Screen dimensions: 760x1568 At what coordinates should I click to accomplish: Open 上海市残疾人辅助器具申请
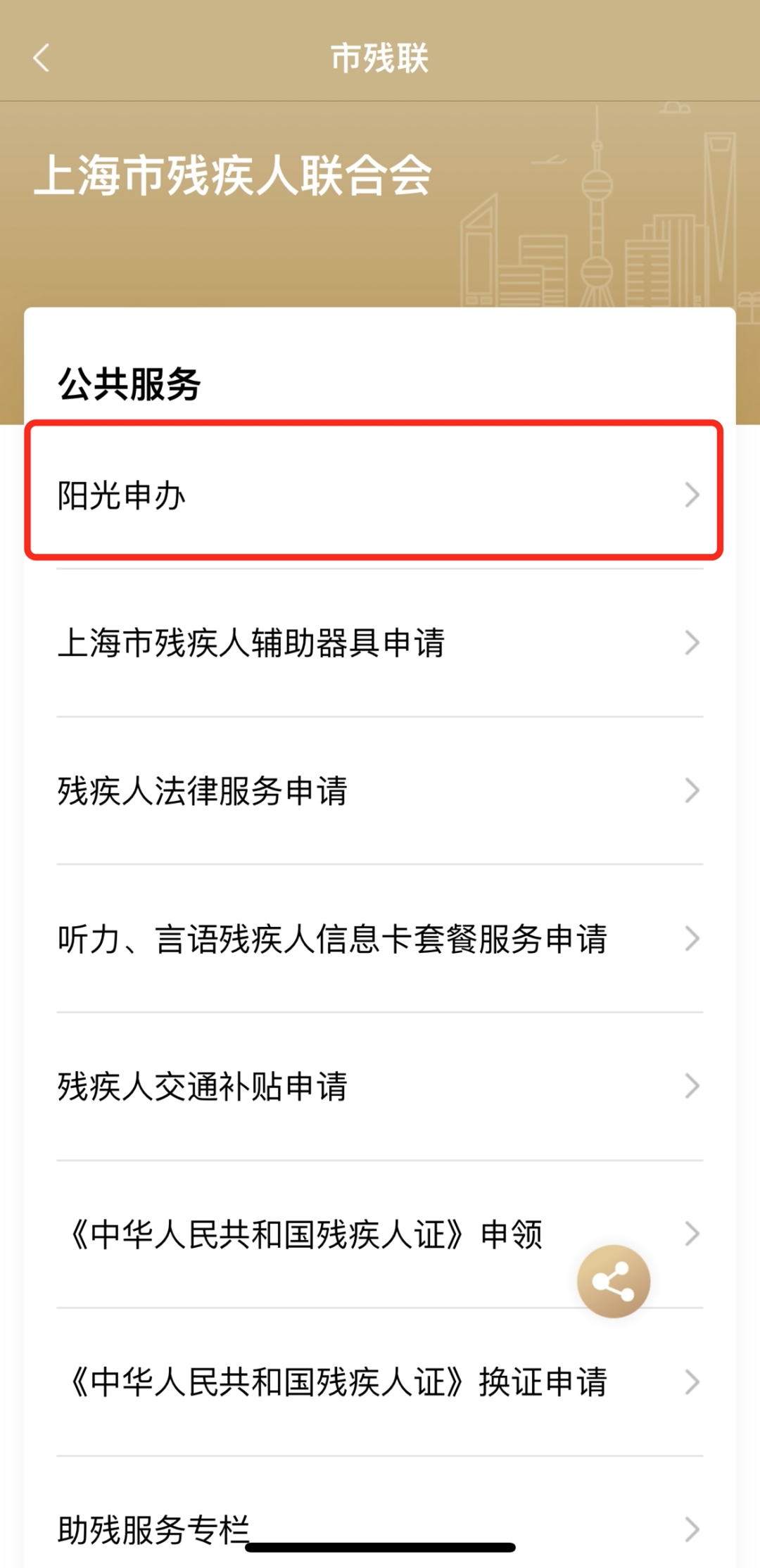[373, 643]
